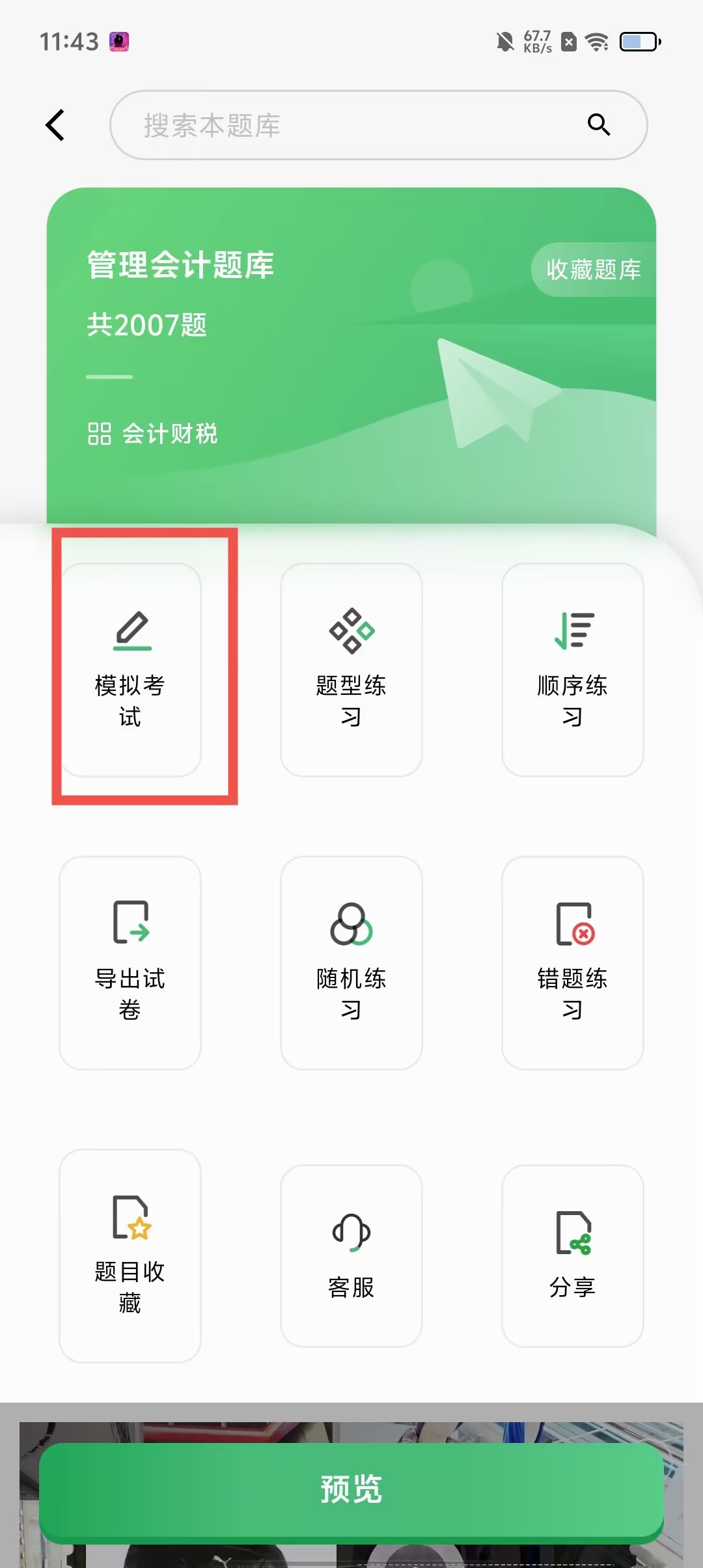Tap the green 预览 preview button
Image resolution: width=703 pixels, height=1568 pixels.
tap(351, 1490)
